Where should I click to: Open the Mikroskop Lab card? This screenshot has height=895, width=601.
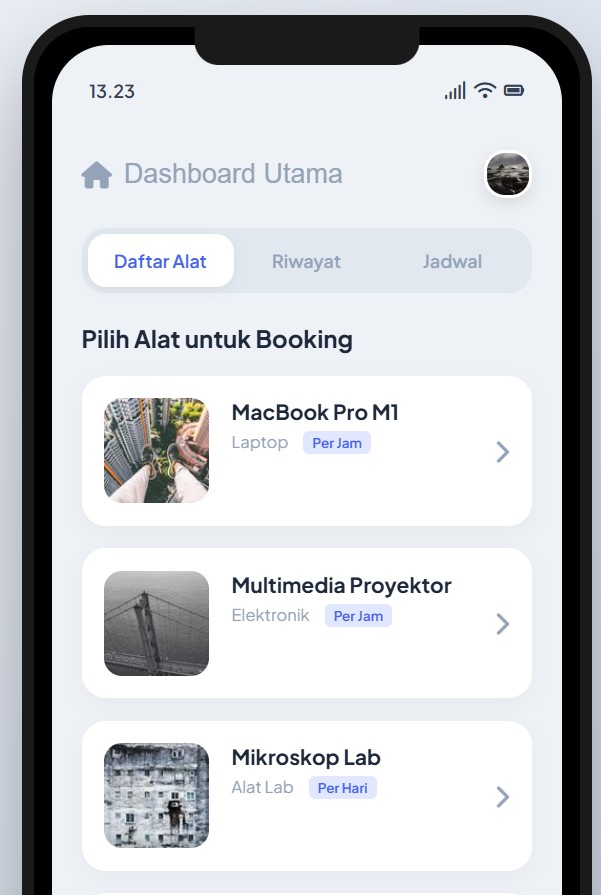pos(306,796)
